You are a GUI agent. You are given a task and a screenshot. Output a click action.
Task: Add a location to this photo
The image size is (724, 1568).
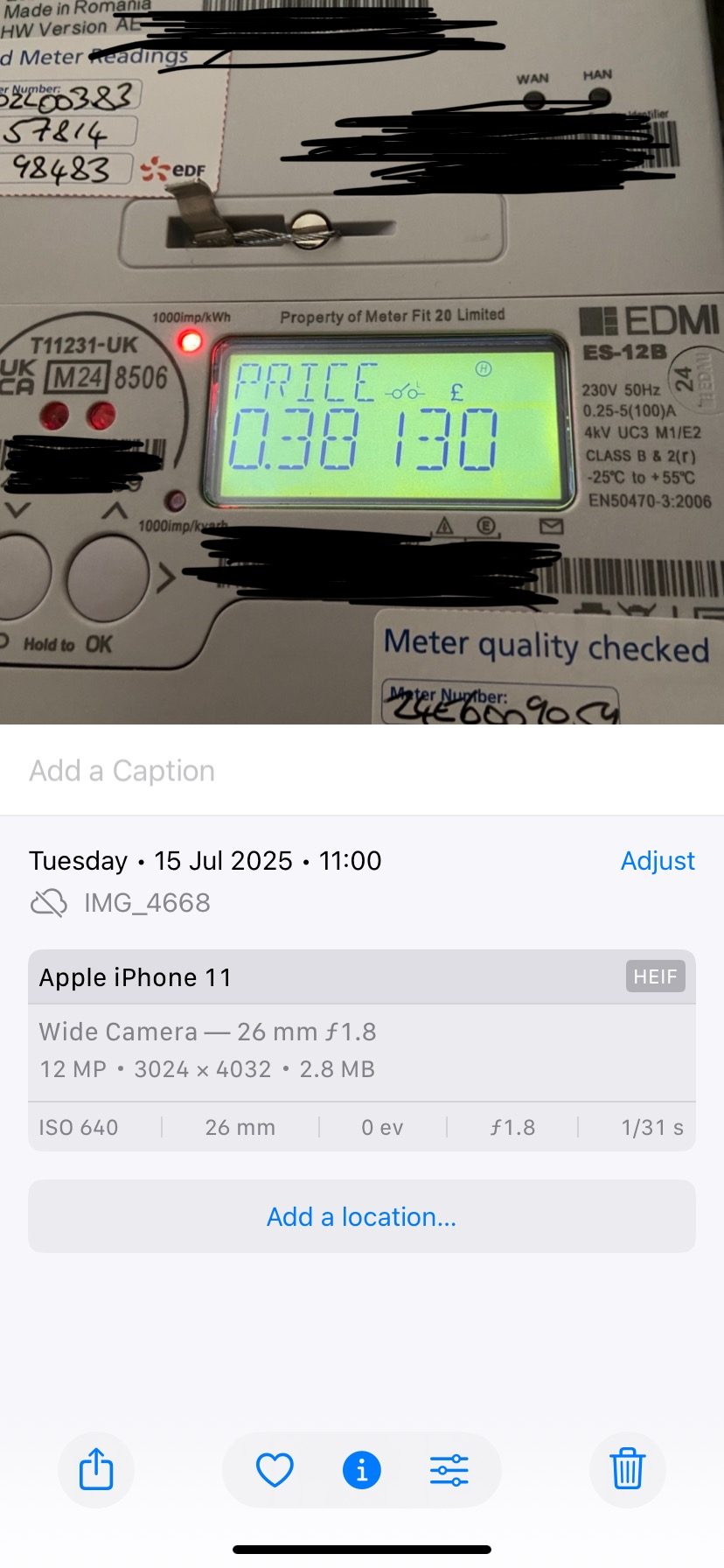[x=361, y=1217]
